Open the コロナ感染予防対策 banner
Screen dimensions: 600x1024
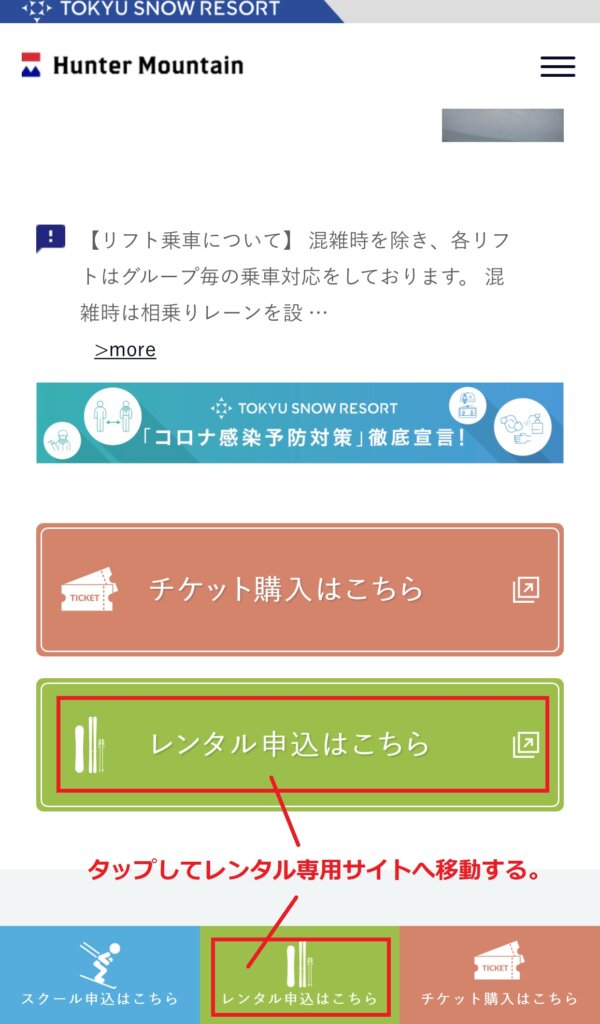(x=300, y=423)
